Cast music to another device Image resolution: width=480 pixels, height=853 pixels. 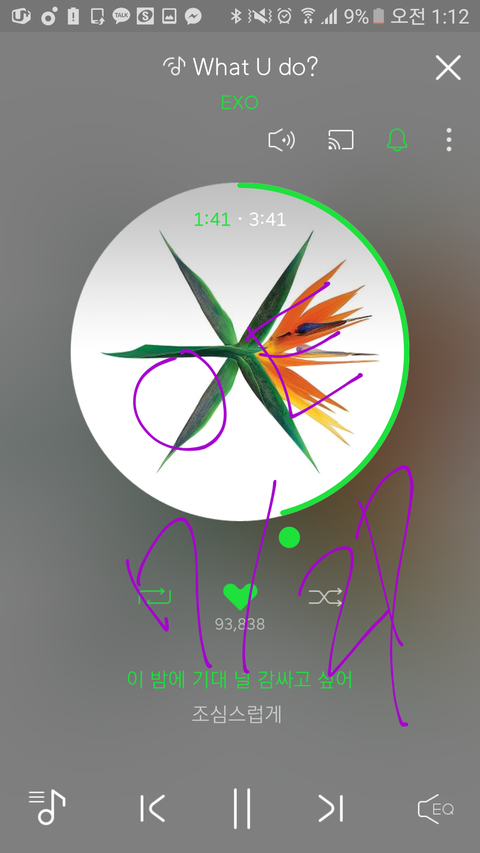[x=341, y=140]
